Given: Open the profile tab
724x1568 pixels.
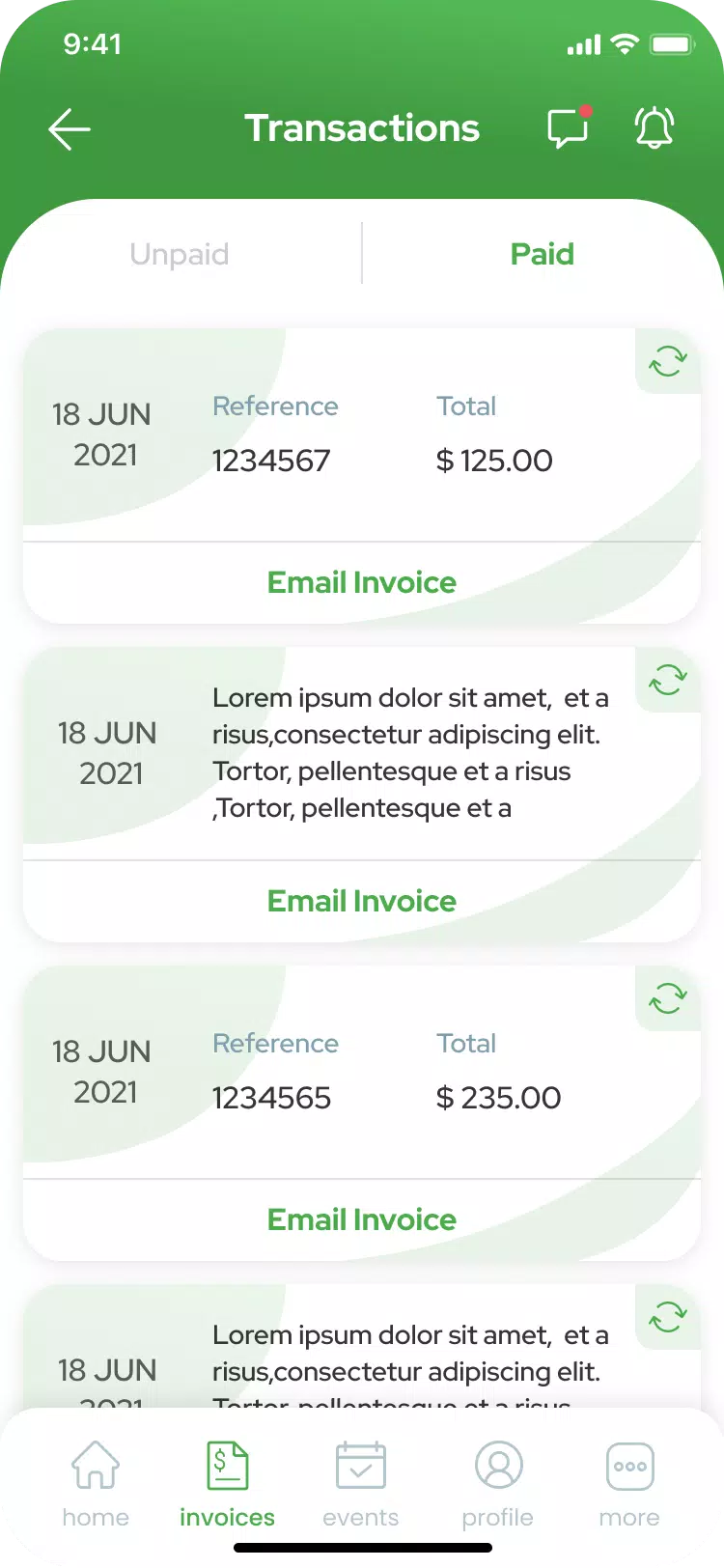Looking at the screenshot, I should click(x=498, y=1484).
